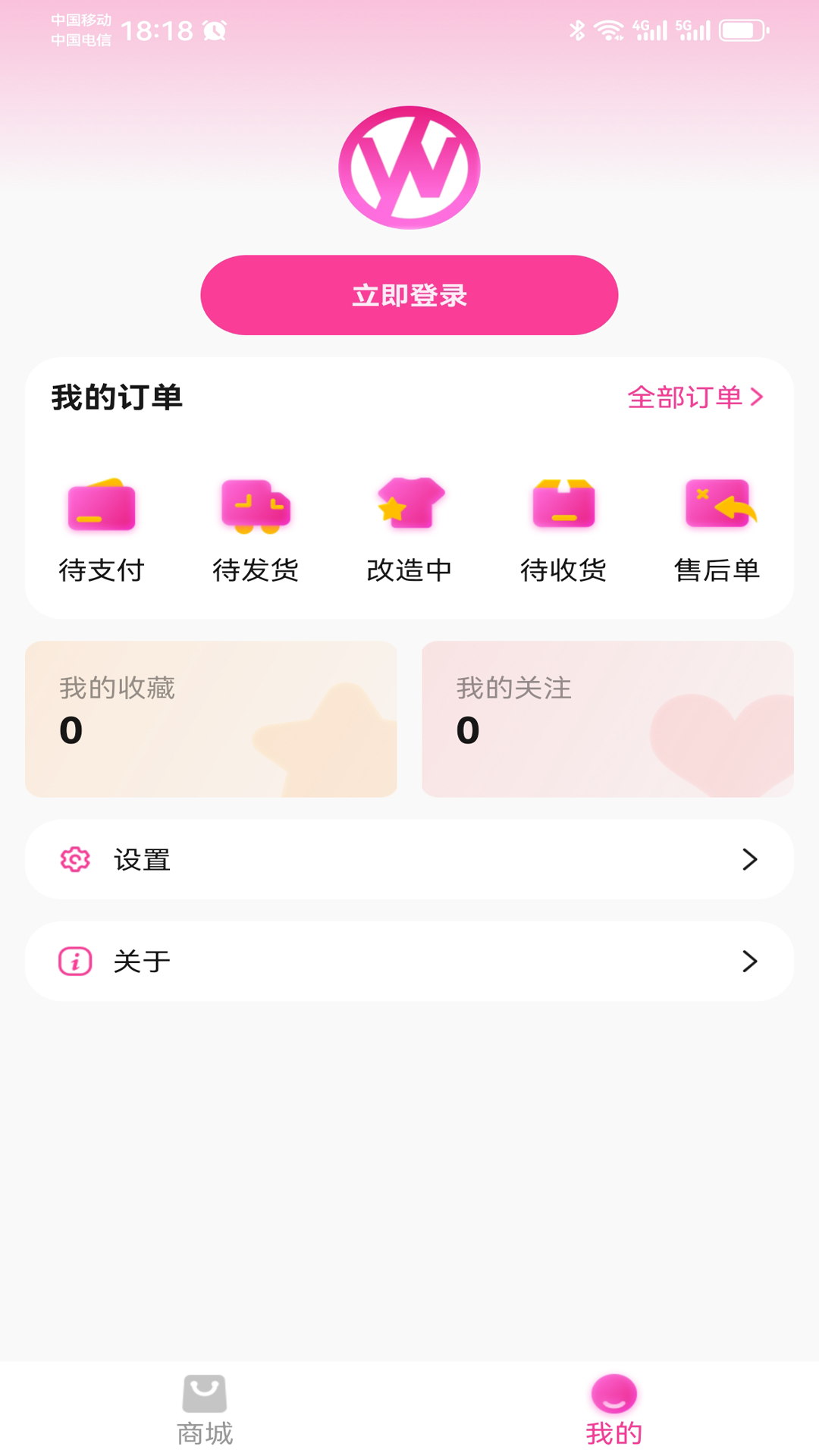Viewport: 819px width, 1456px height.
Task: Tap the 立即登录 login button
Action: (x=409, y=295)
